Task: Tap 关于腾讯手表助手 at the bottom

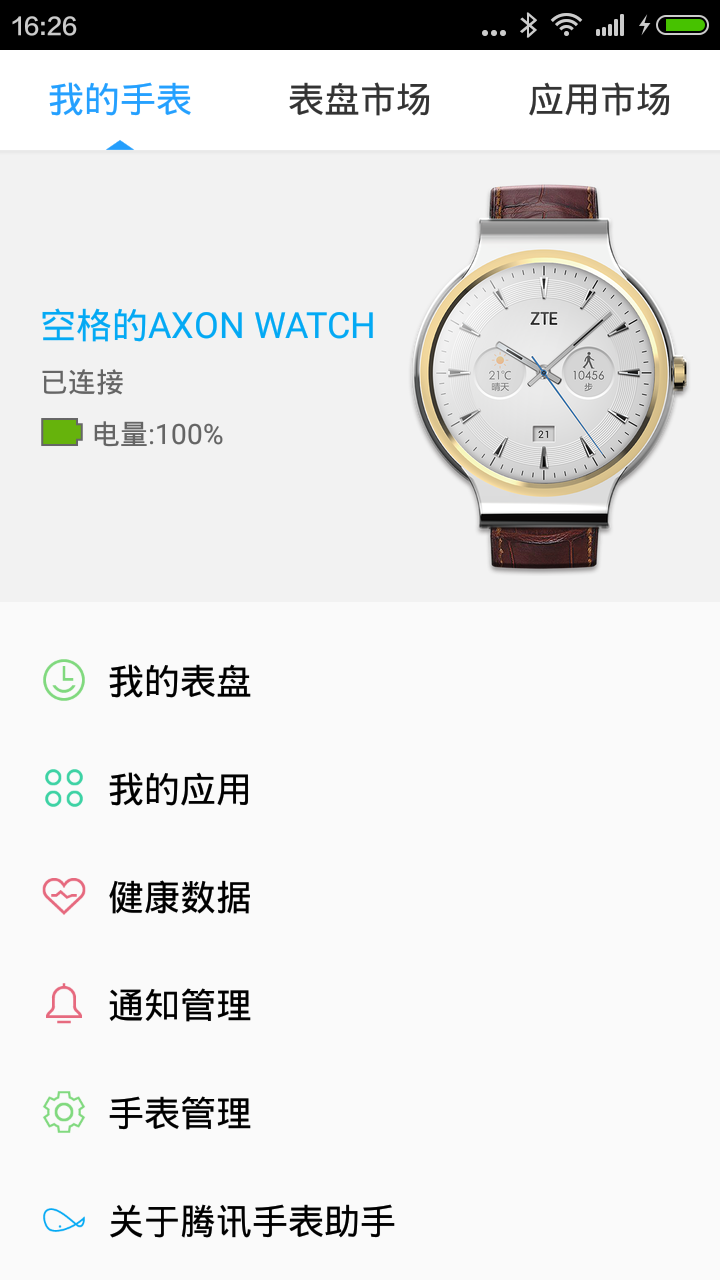Action: click(250, 1220)
